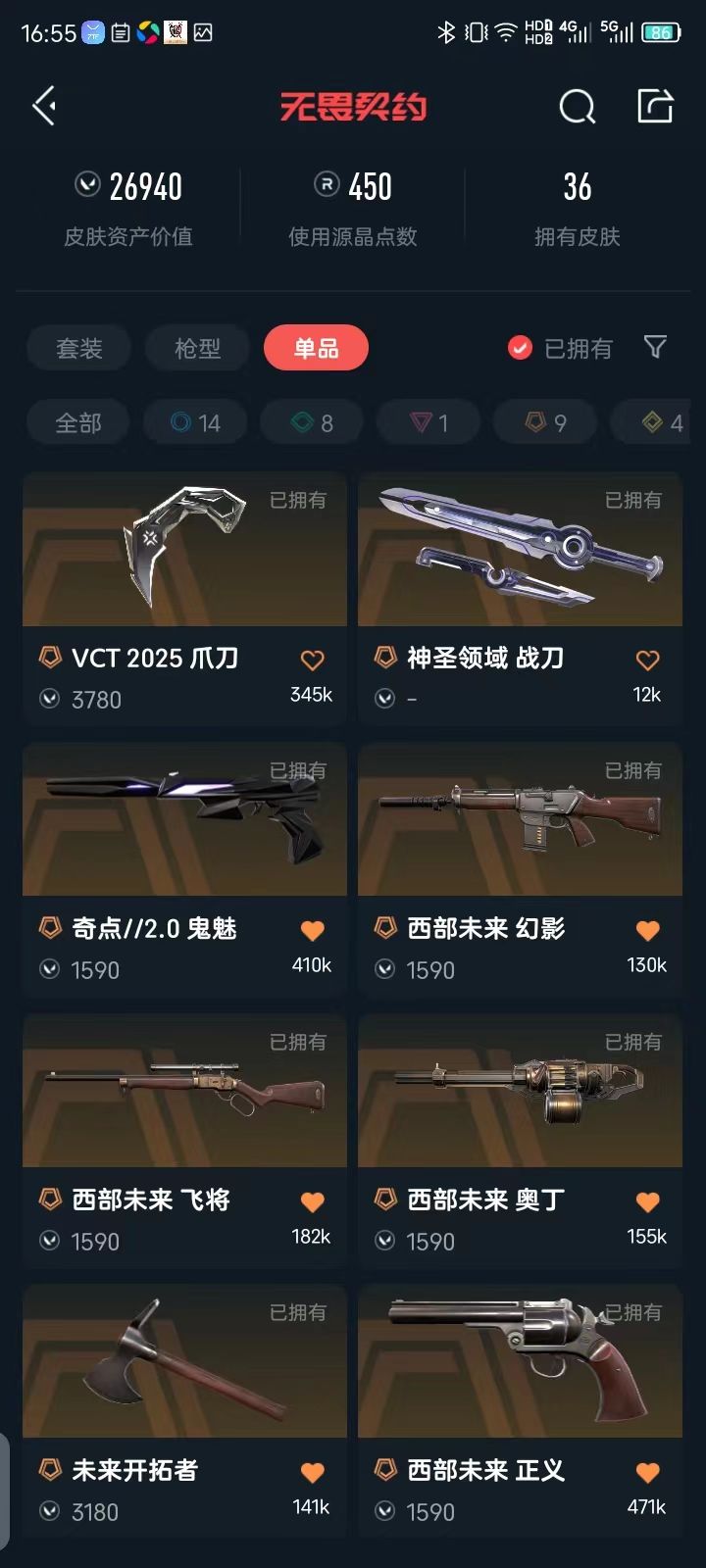The height and width of the screenshot is (1568, 706).
Task: Unlike the 奇点//2.0 鬼魅 skin
Action: click(x=312, y=931)
